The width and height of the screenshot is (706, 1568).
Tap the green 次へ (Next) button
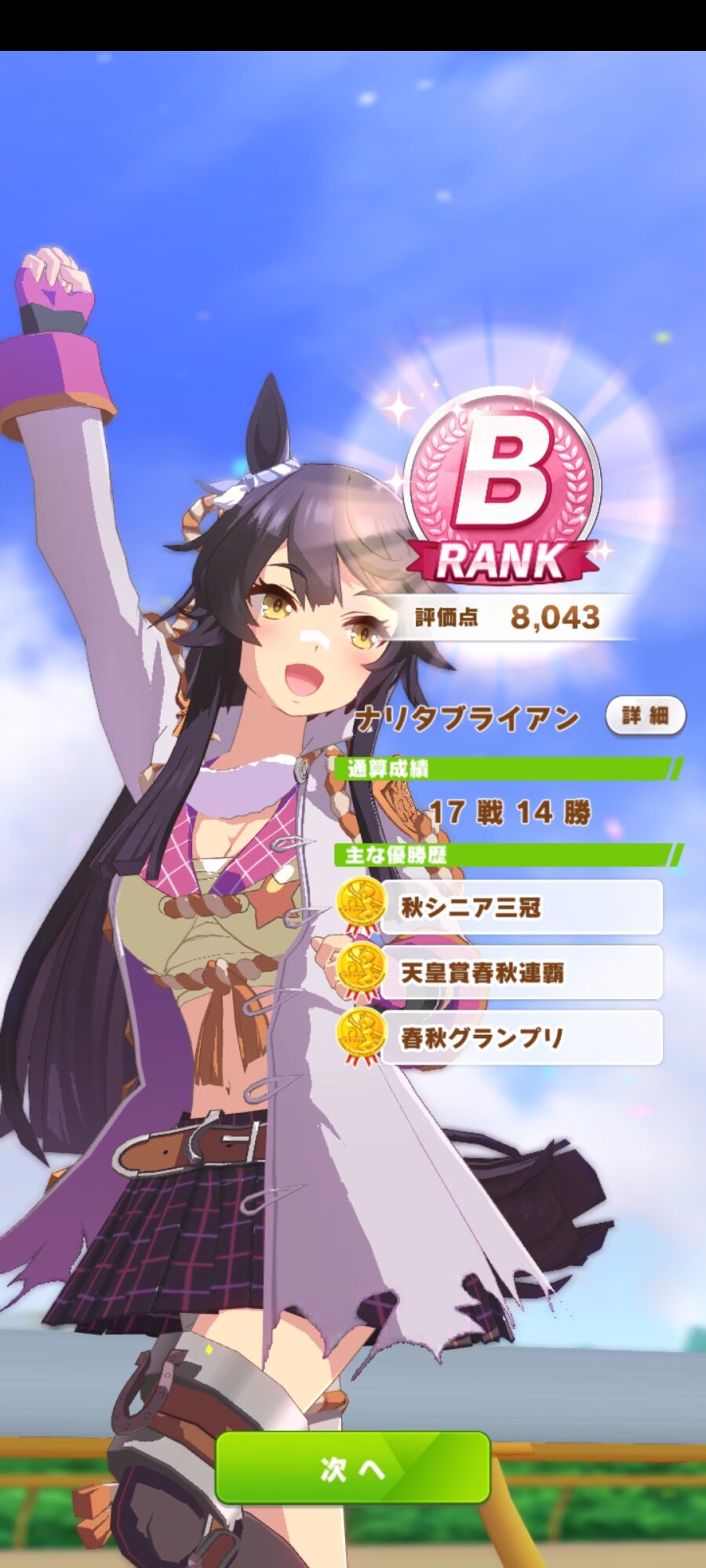click(353, 1468)
